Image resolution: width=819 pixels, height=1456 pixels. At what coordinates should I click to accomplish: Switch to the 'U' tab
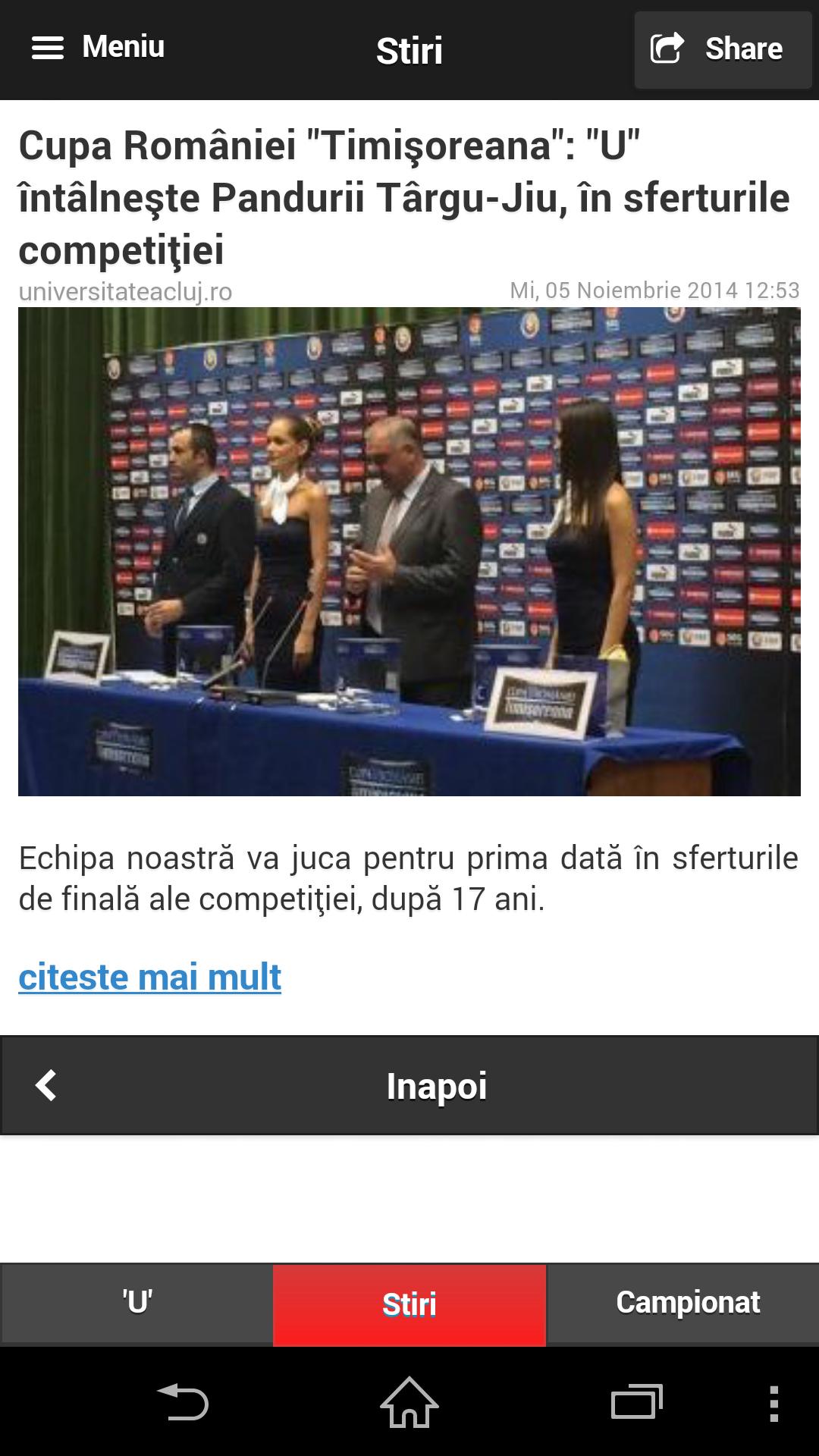tap(135, 1303)
